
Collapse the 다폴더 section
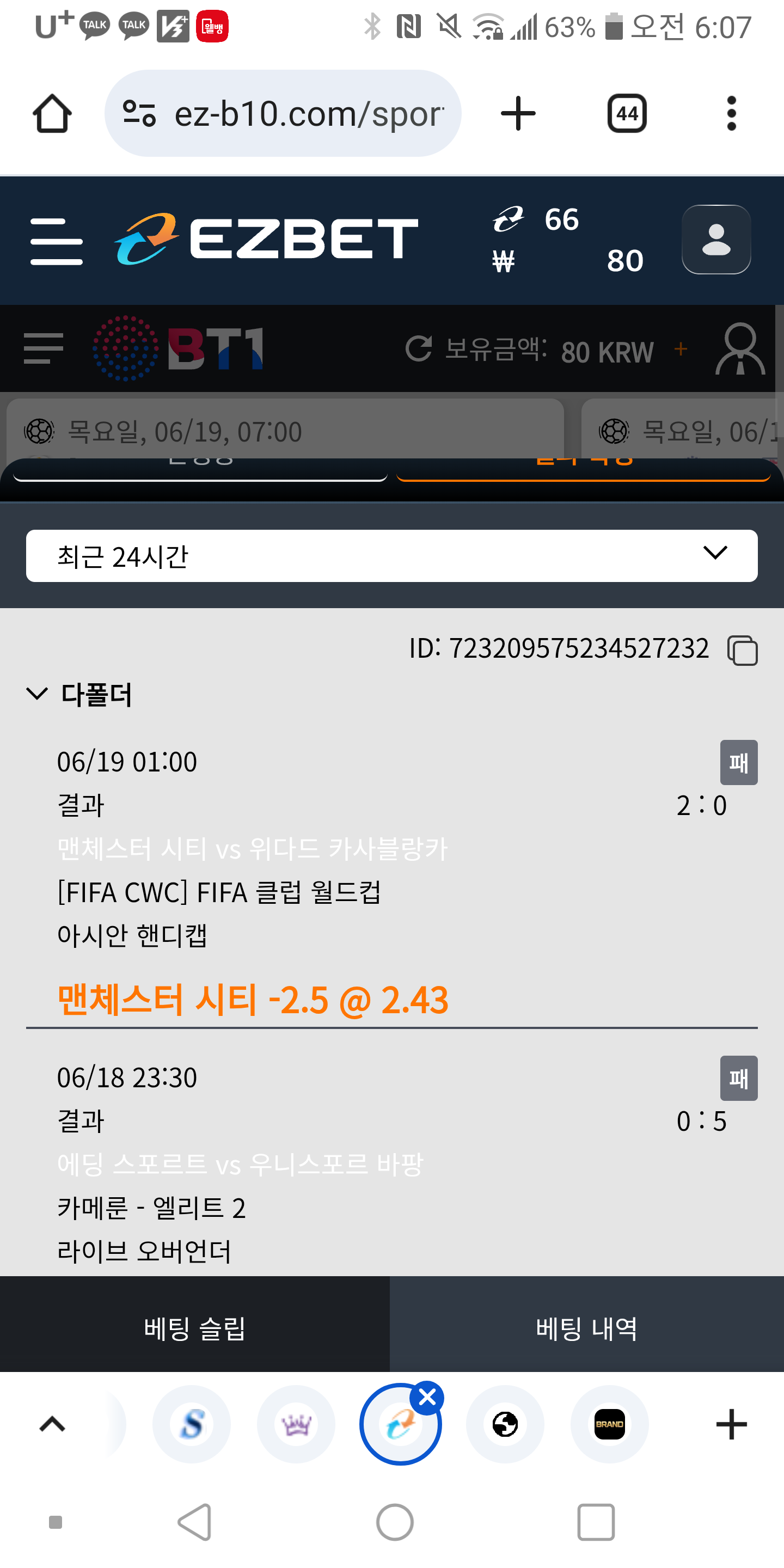point(79,694)
